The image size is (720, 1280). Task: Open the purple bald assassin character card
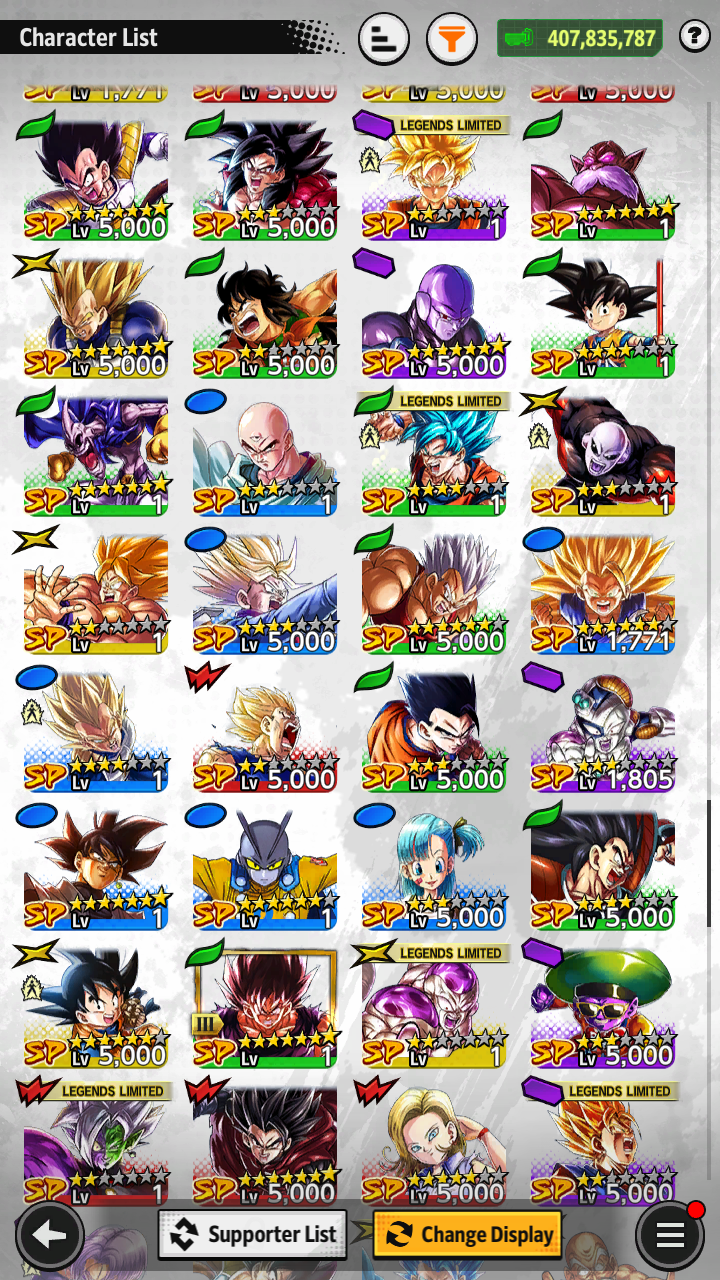[435, 317]
